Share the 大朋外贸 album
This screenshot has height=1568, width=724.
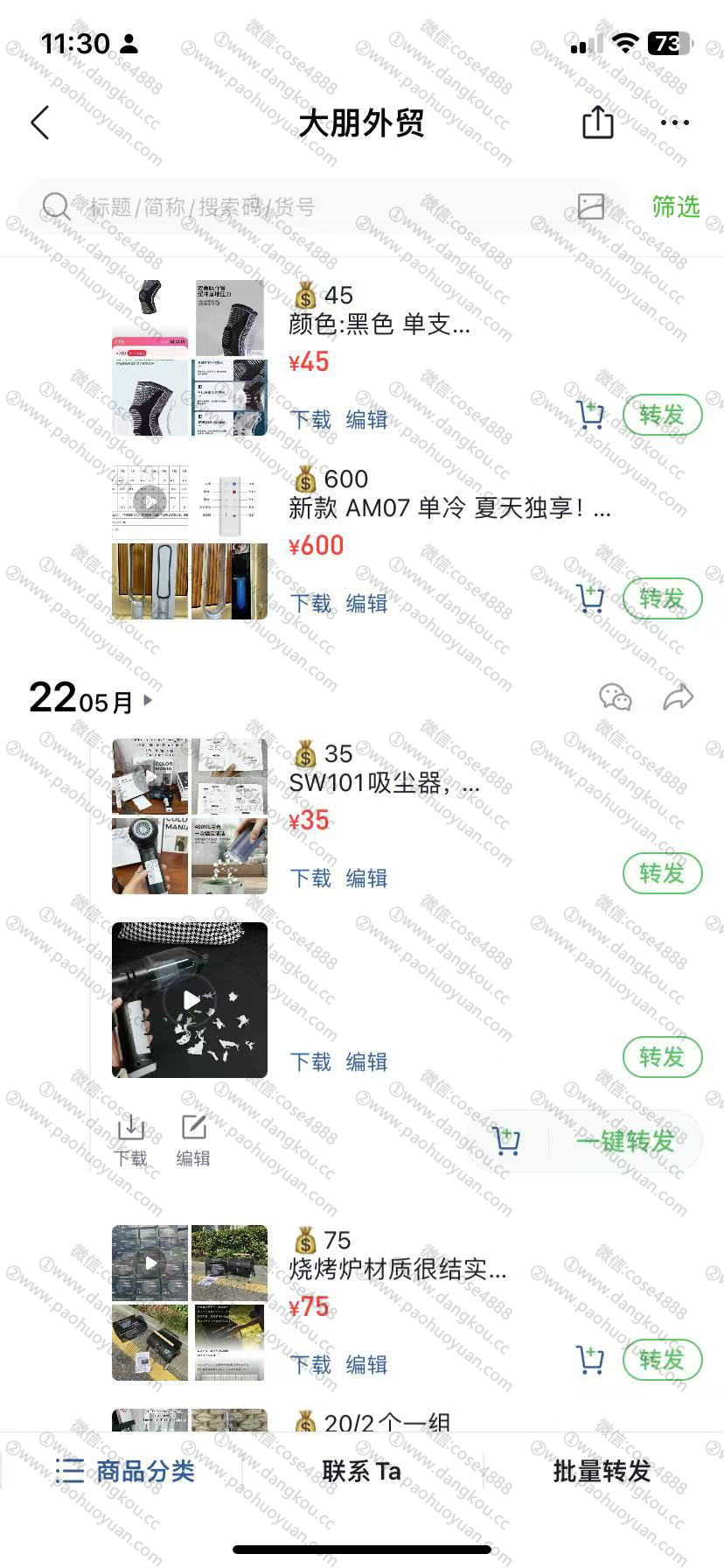(598, 122)
